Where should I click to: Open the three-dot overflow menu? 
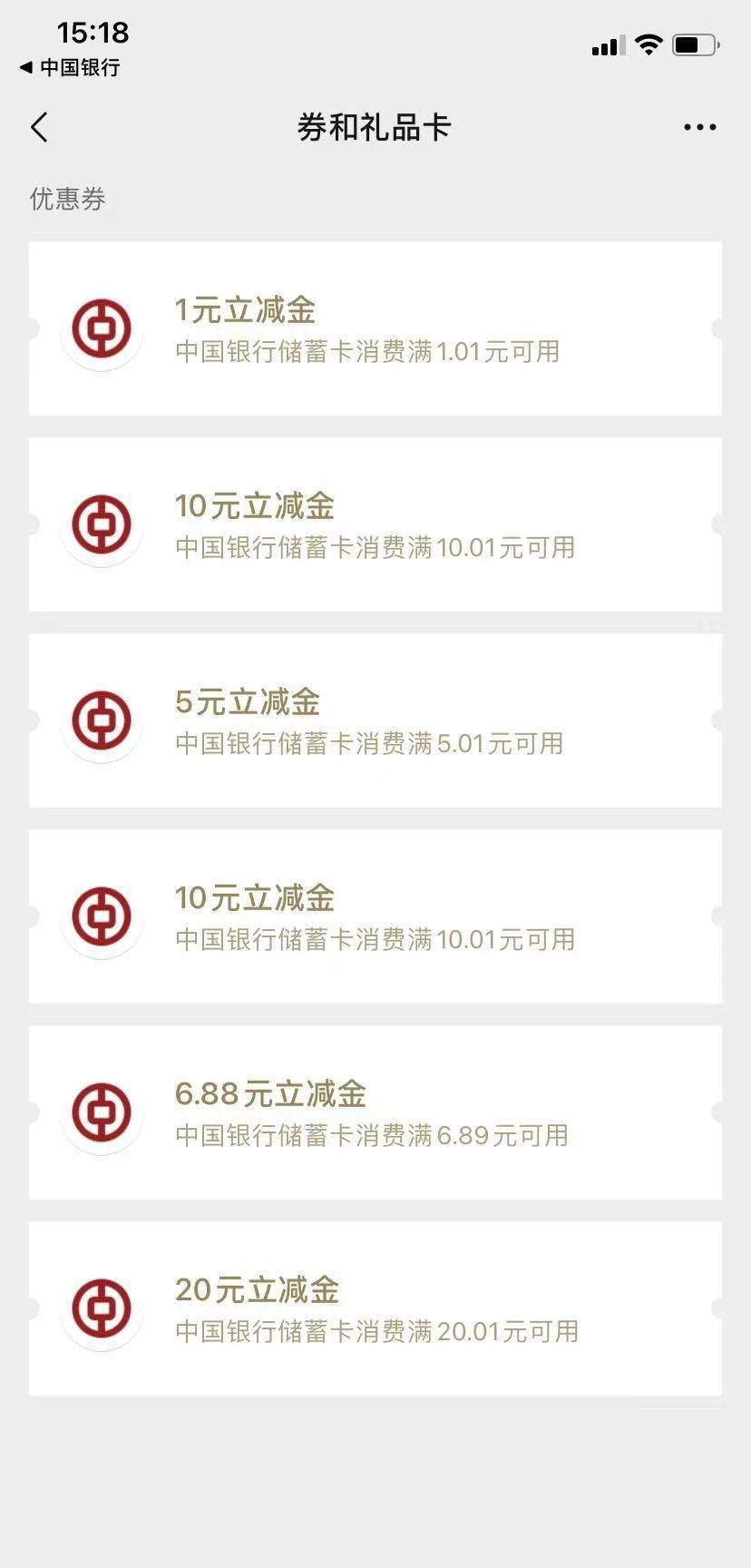pyautogui.click(x=699, y=128)
